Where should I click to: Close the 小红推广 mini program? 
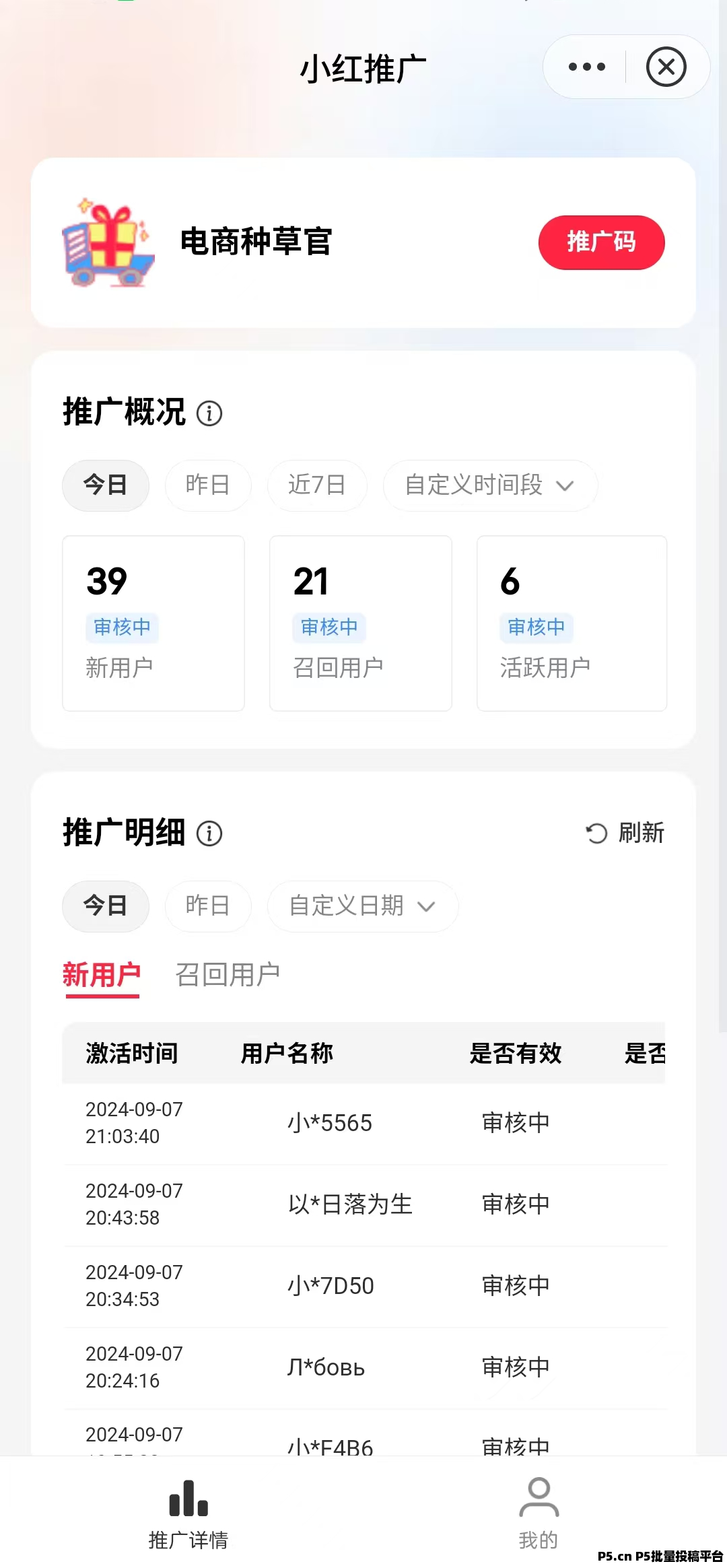click(666, 67)
